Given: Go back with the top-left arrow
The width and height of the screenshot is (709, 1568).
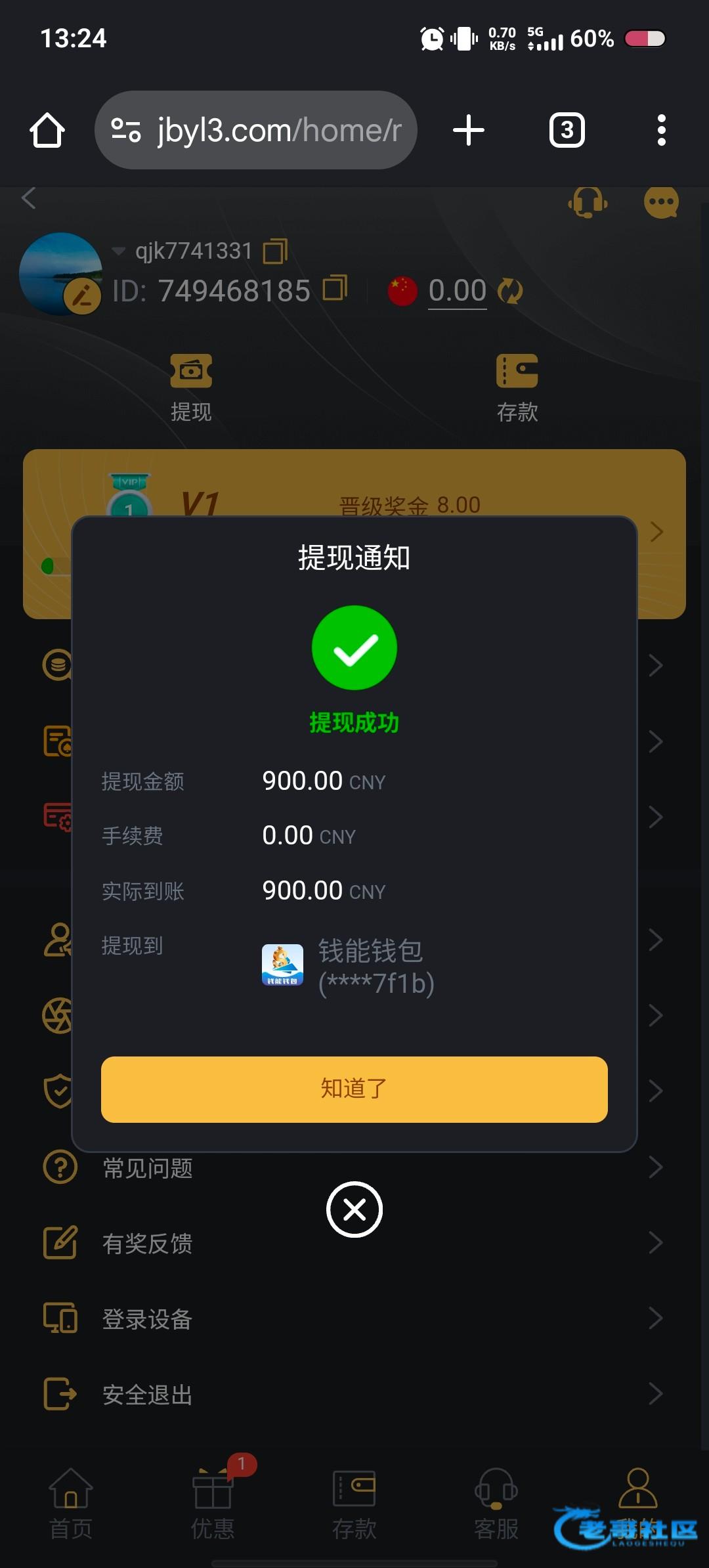Looking at the screenshot, I should (28, 198).
